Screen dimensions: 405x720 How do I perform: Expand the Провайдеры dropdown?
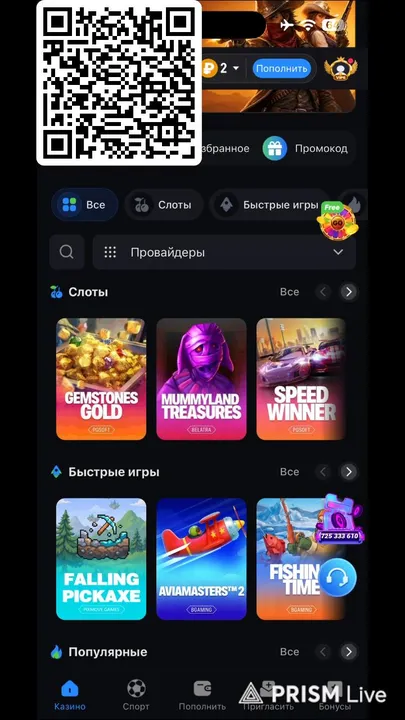[224, 252]
